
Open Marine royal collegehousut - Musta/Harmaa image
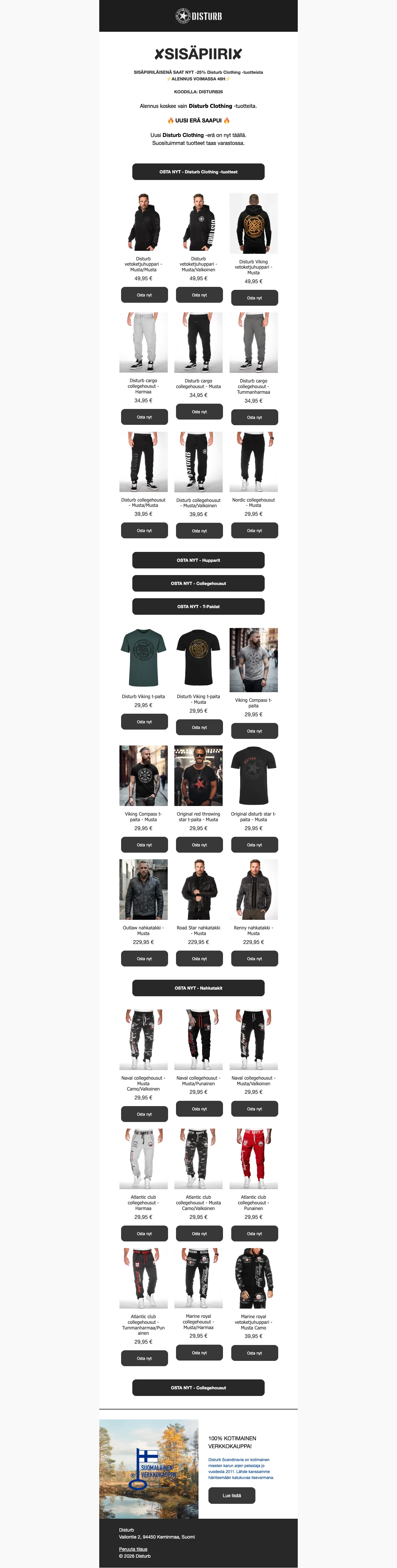click(198, 1278)
